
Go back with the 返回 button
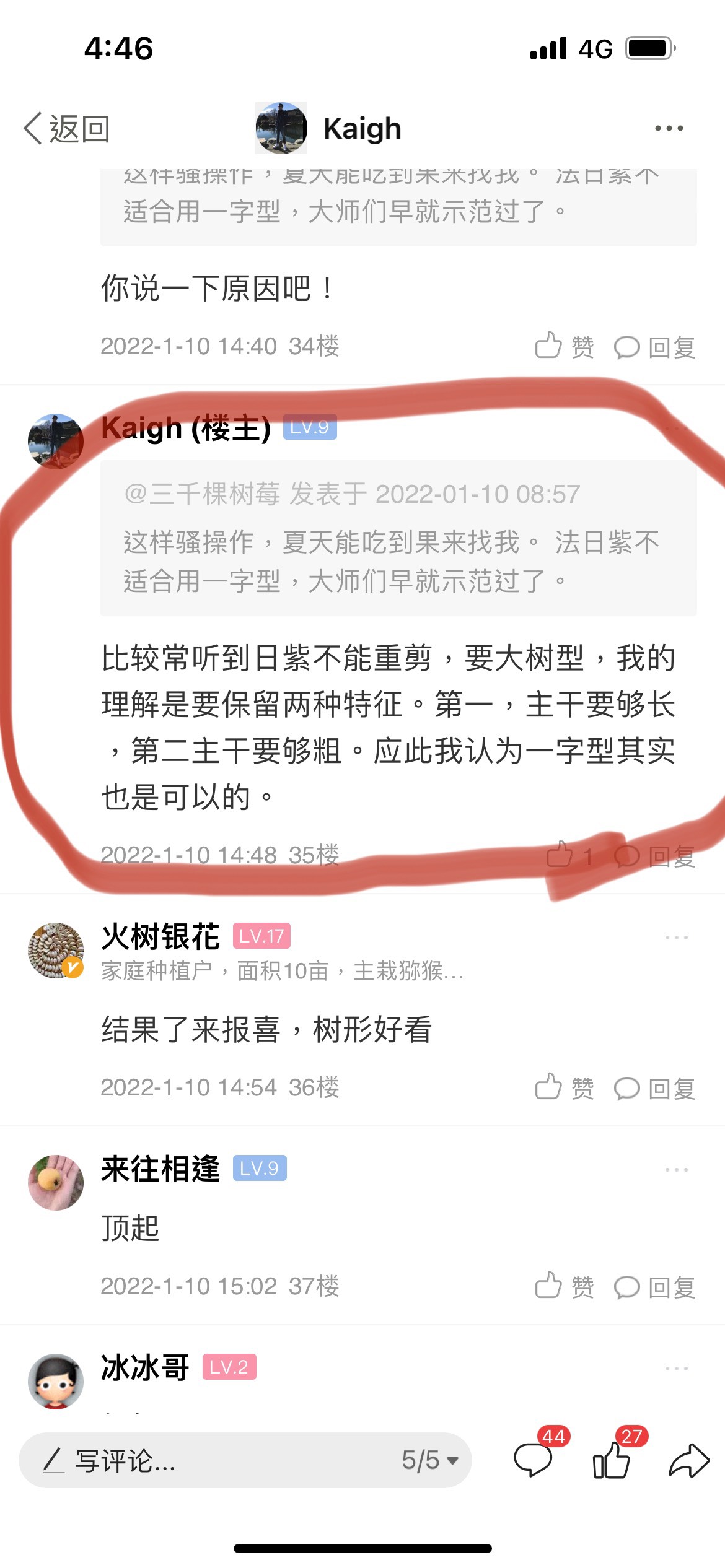click(x=66, y=129)
